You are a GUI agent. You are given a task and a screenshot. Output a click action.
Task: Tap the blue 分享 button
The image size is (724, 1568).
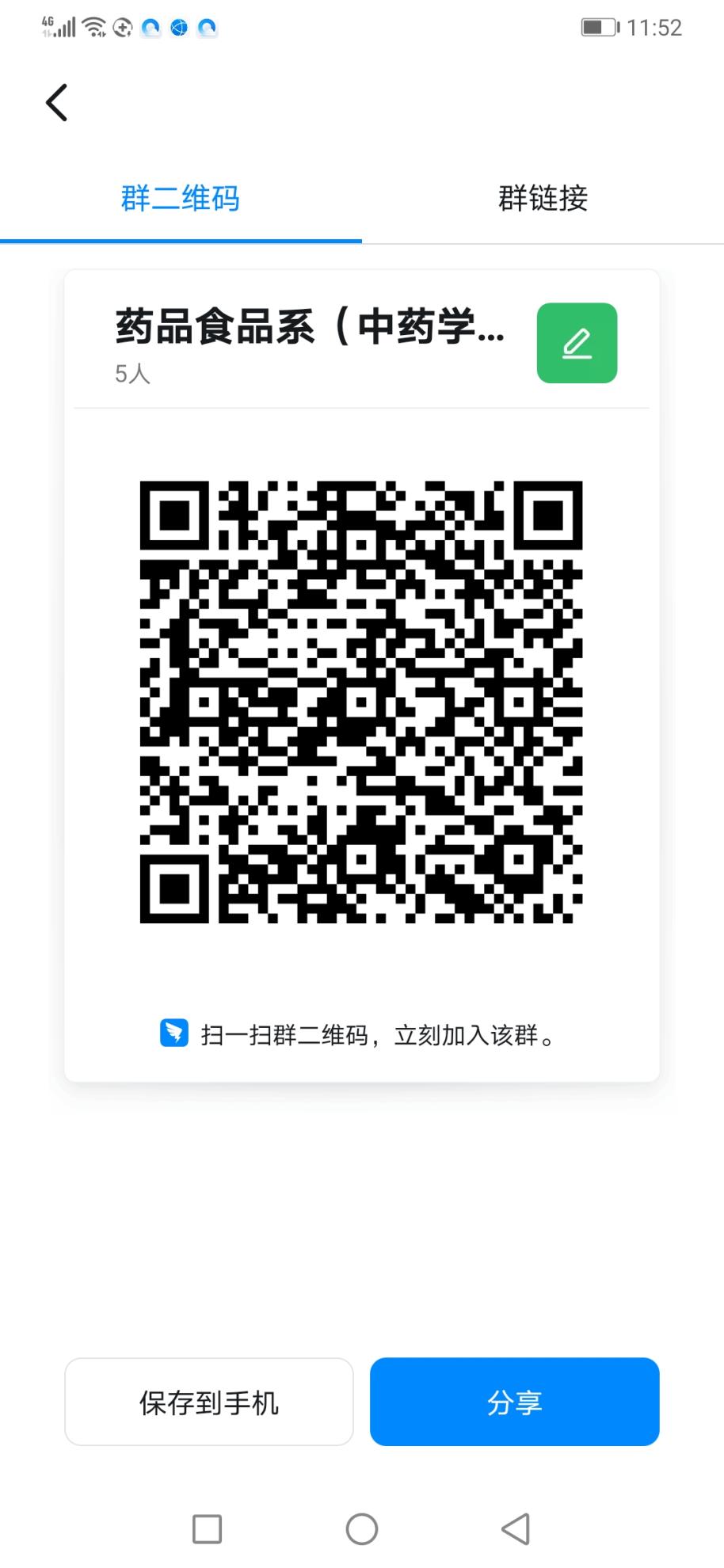point(514,1402)
